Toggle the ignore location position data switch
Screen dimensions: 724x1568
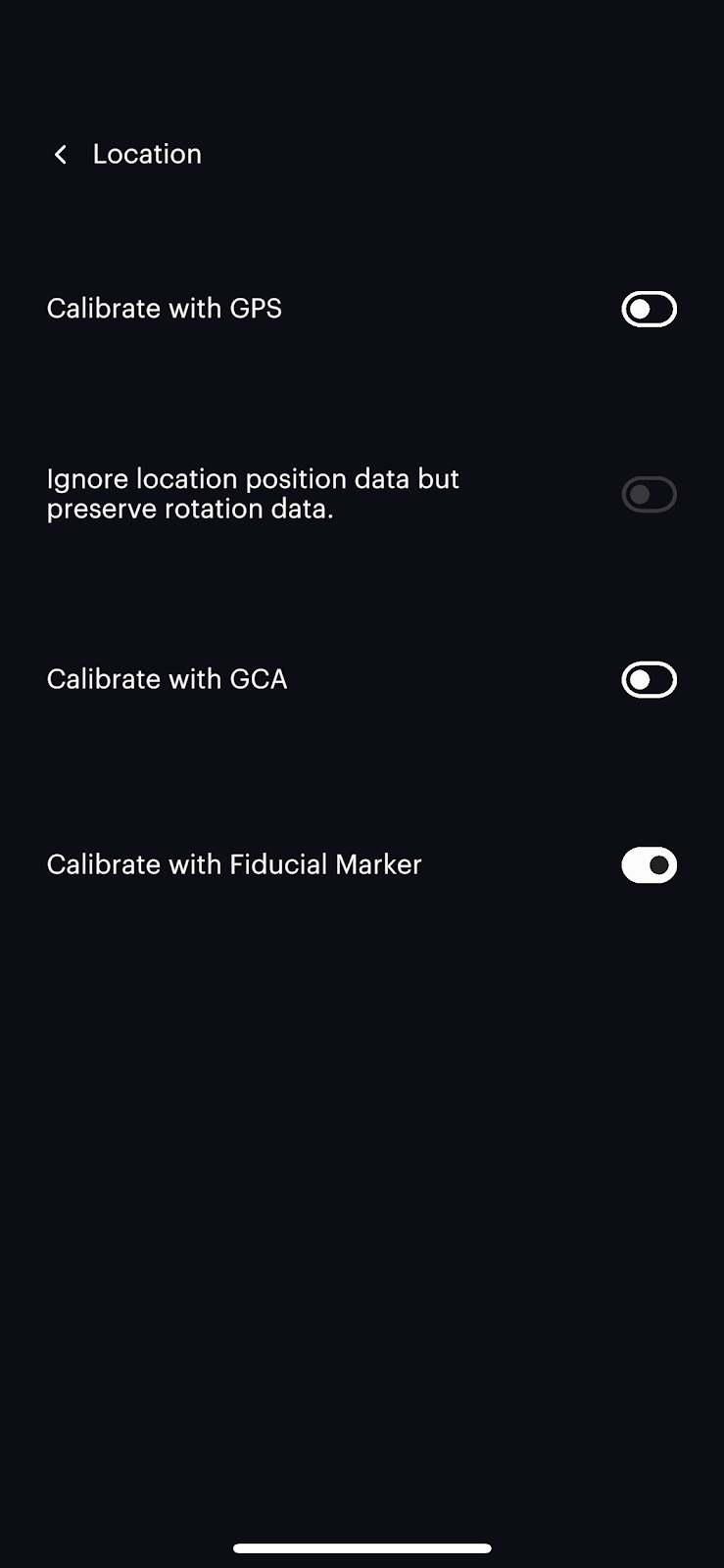649,494
